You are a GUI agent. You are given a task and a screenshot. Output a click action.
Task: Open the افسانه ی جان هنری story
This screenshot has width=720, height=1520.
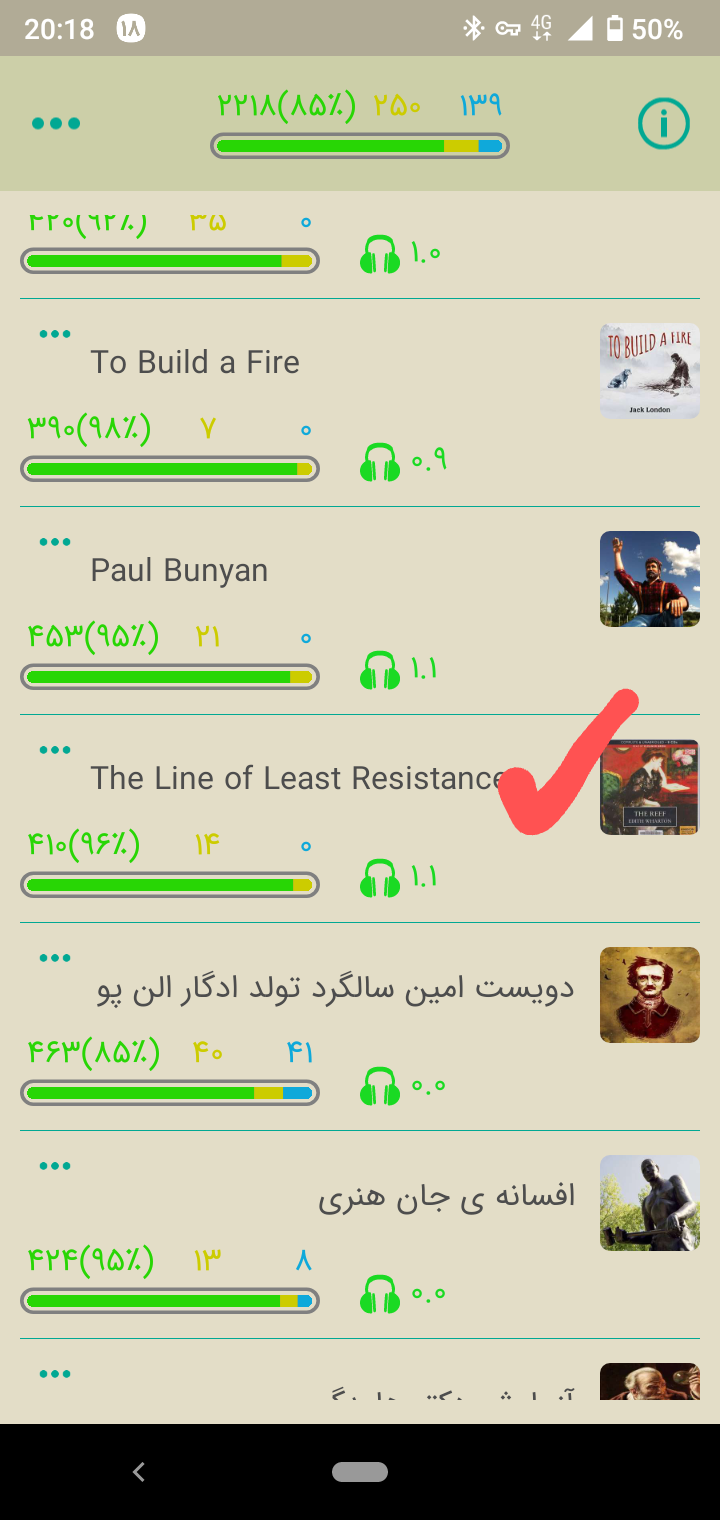[x=447, y=1196]
